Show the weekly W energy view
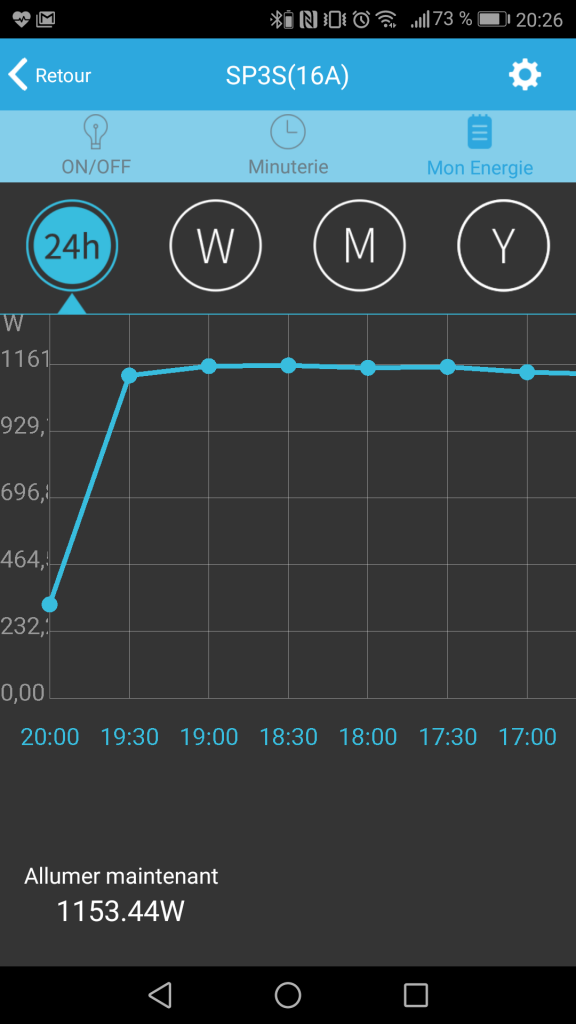576x1024 pixels. pyautogui.click(x=216, y=246)
